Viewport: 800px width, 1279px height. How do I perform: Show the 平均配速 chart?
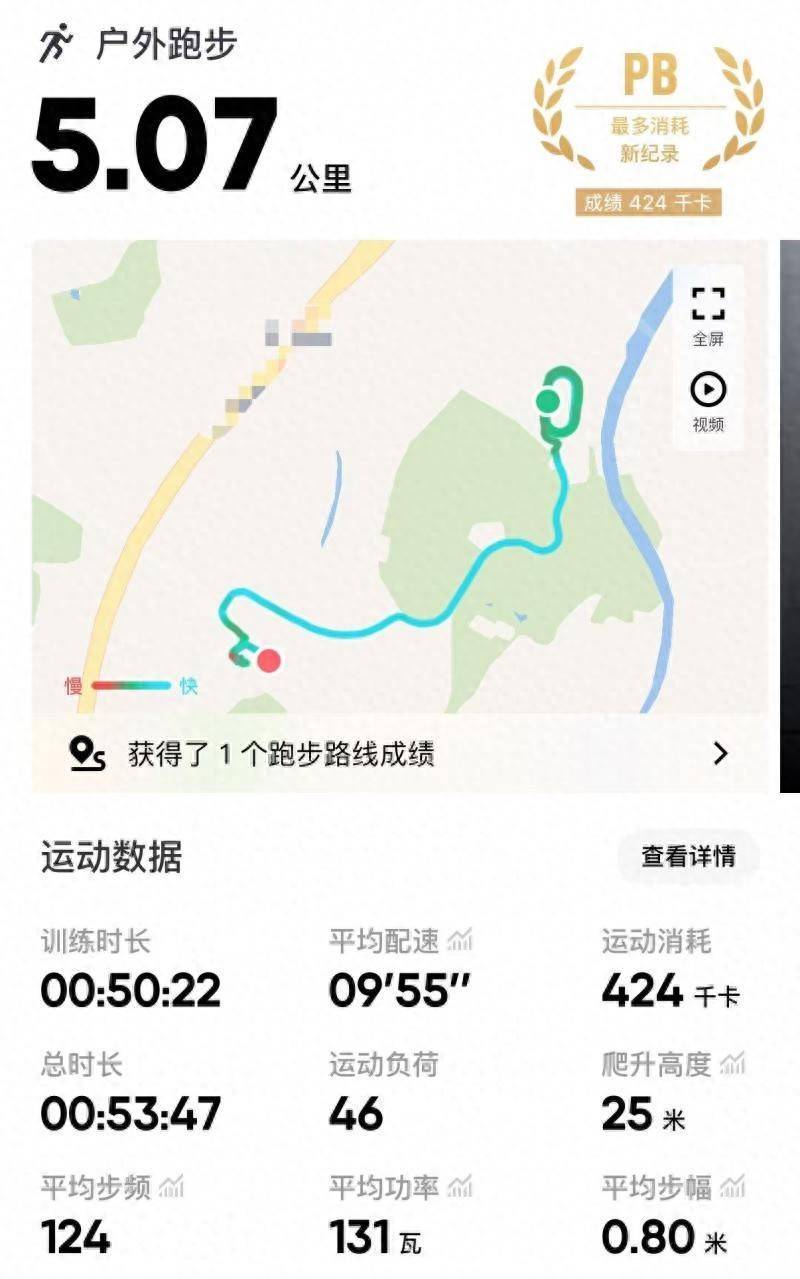[x=460, y=940]
